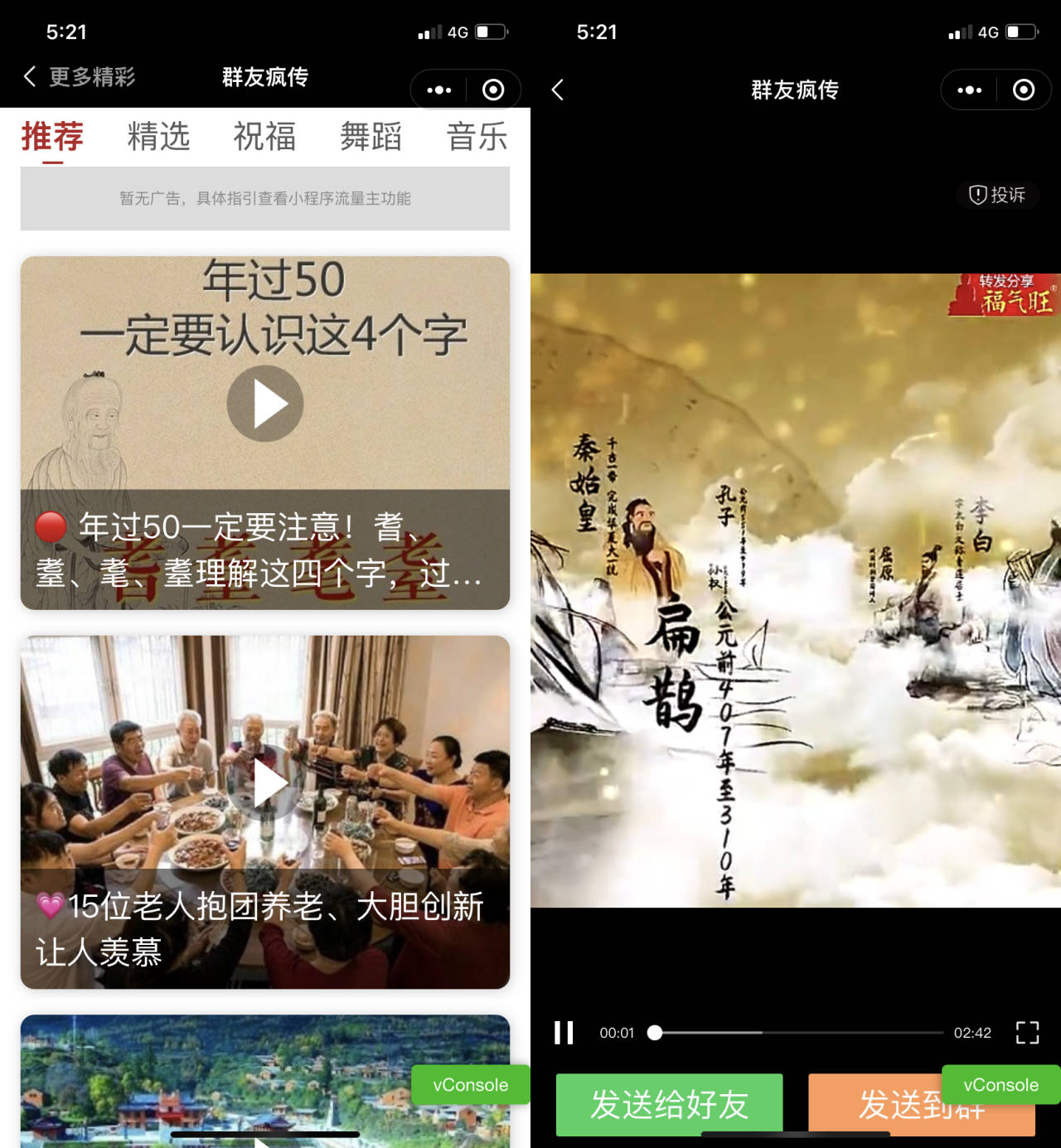
Task: Open the 舞蹈 tab
Action: point(371,137)
